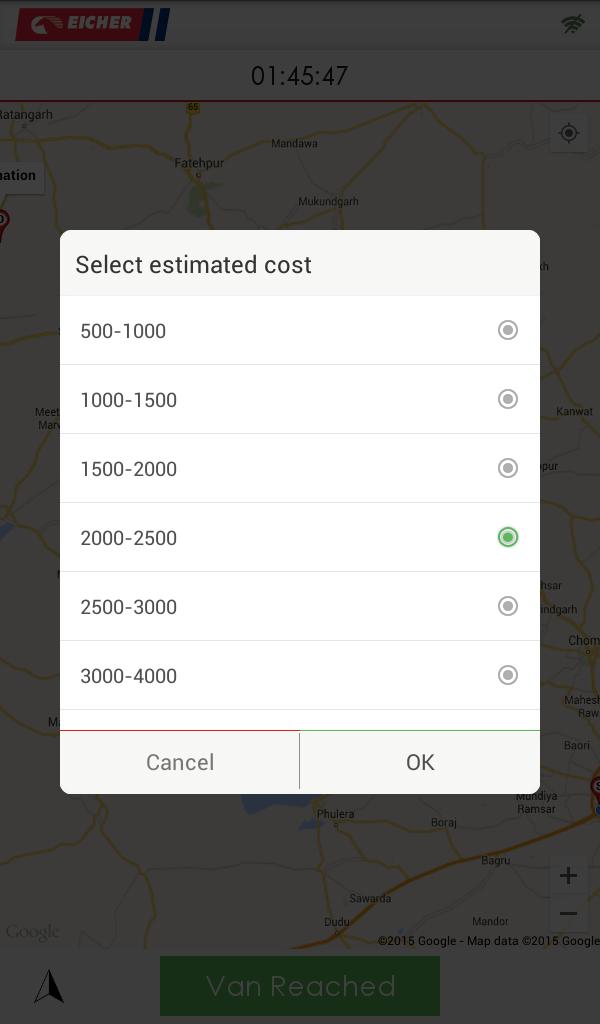Choose the 2500-3000 estimated cost
Image resolution: width=600 pixels, height=1024 pixels.
tap(300, 606)
